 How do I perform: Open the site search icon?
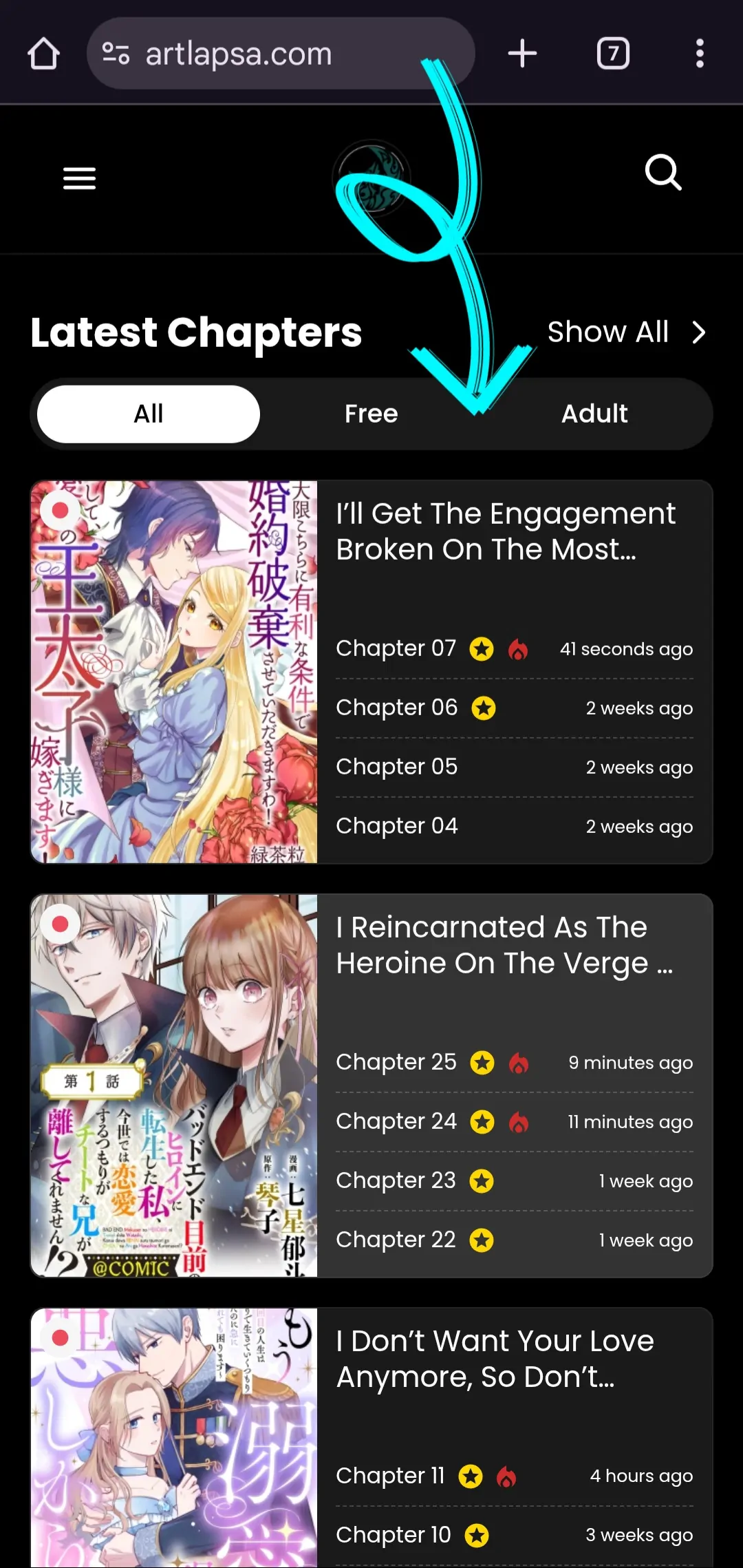point(663,172)
